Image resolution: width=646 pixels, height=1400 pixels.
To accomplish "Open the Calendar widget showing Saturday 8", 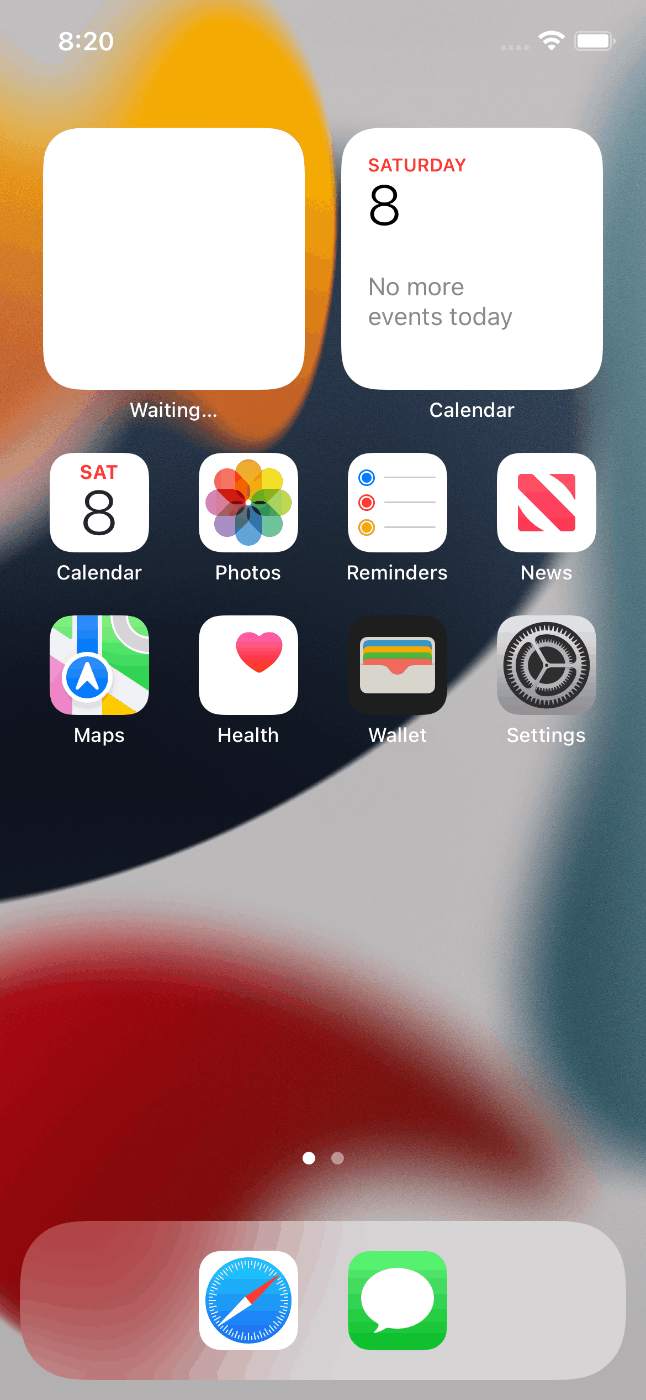I will tap(472, 258).
